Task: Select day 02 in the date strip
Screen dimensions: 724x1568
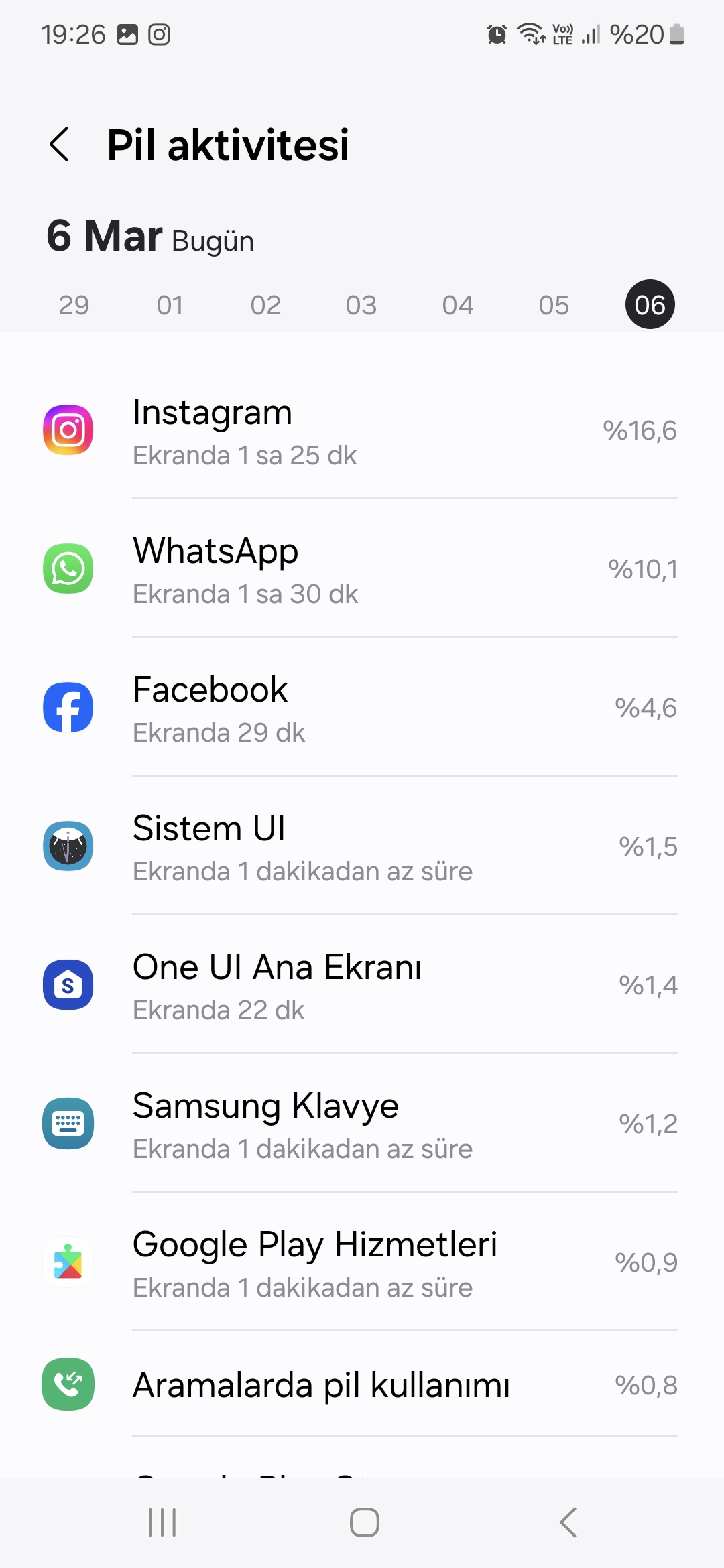Action: [x=265, y=305]
